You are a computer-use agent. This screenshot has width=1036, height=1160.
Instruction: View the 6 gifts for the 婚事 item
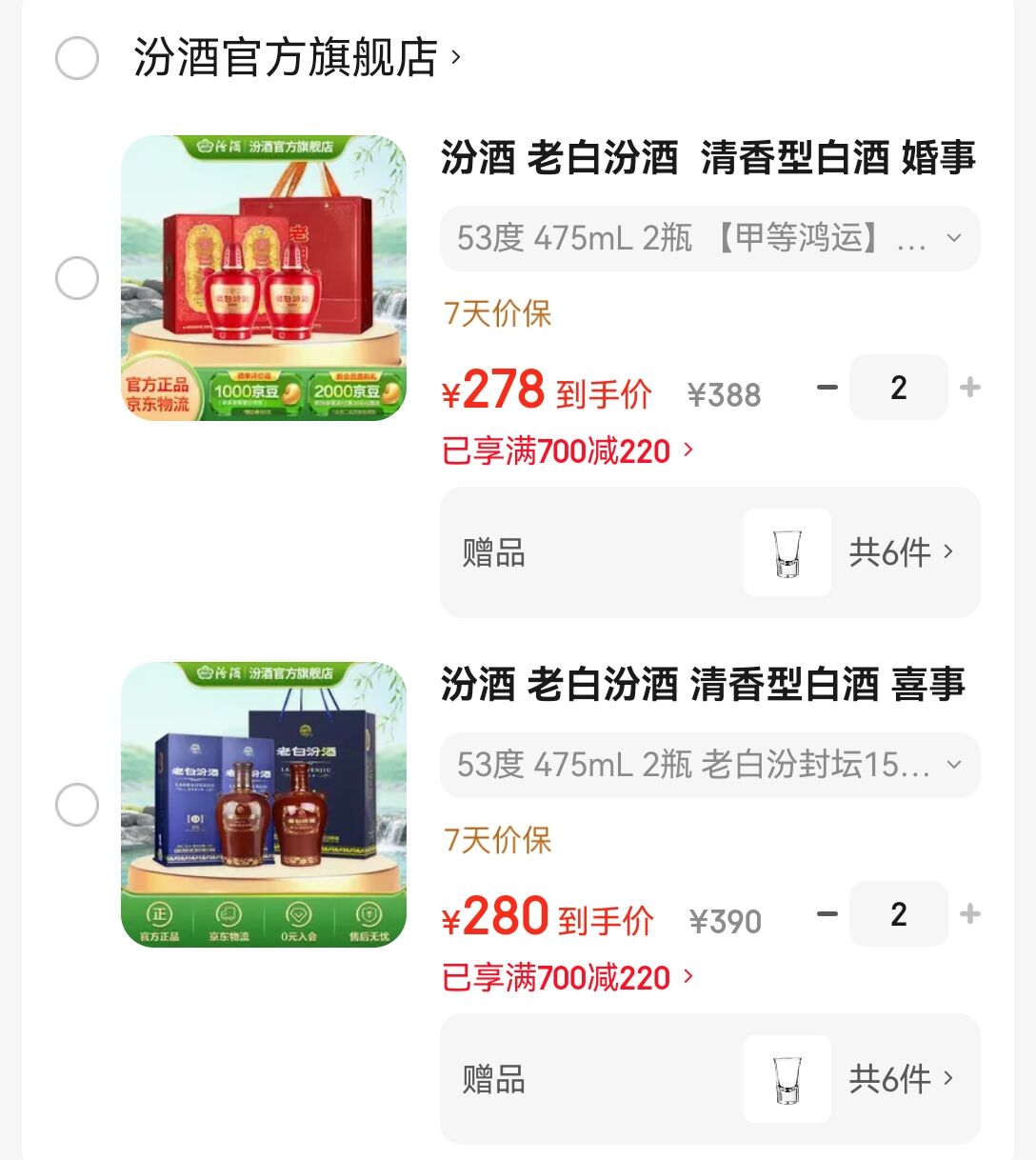900,552
